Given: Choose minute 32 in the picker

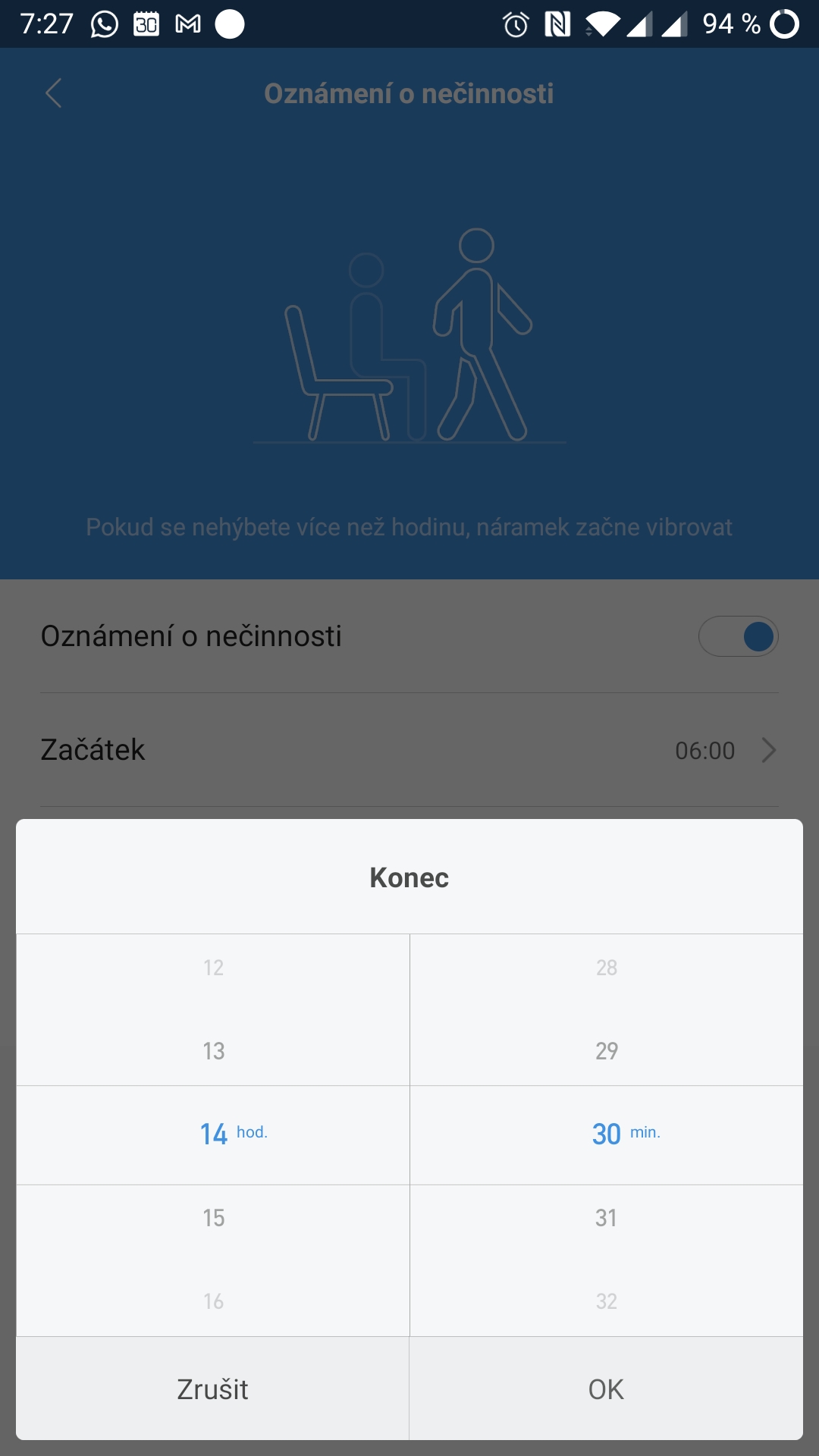Looking at the screenshot, I should [607, 1301].
